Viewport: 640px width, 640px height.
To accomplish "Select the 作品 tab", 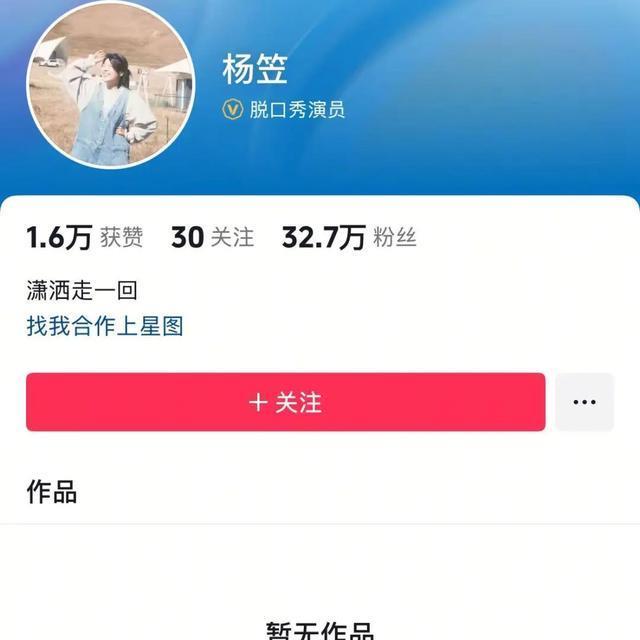I will [x=52, y=492].
